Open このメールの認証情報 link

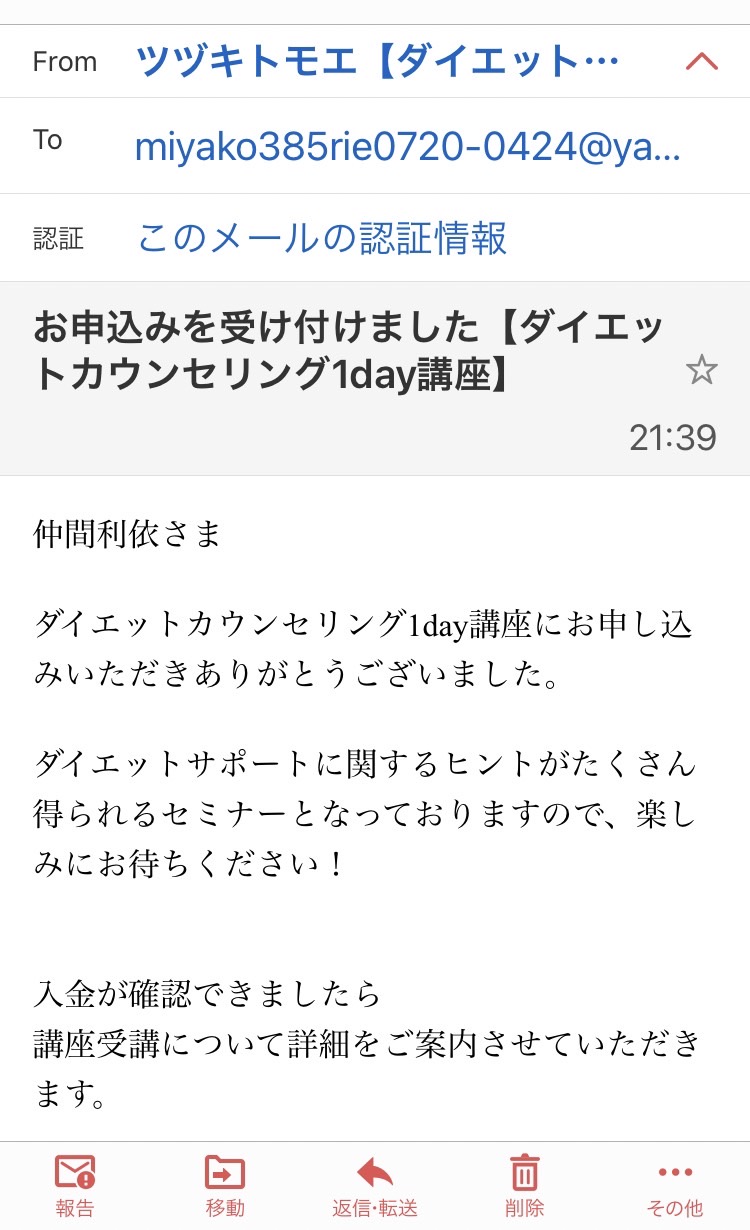[x=322, y=238]
